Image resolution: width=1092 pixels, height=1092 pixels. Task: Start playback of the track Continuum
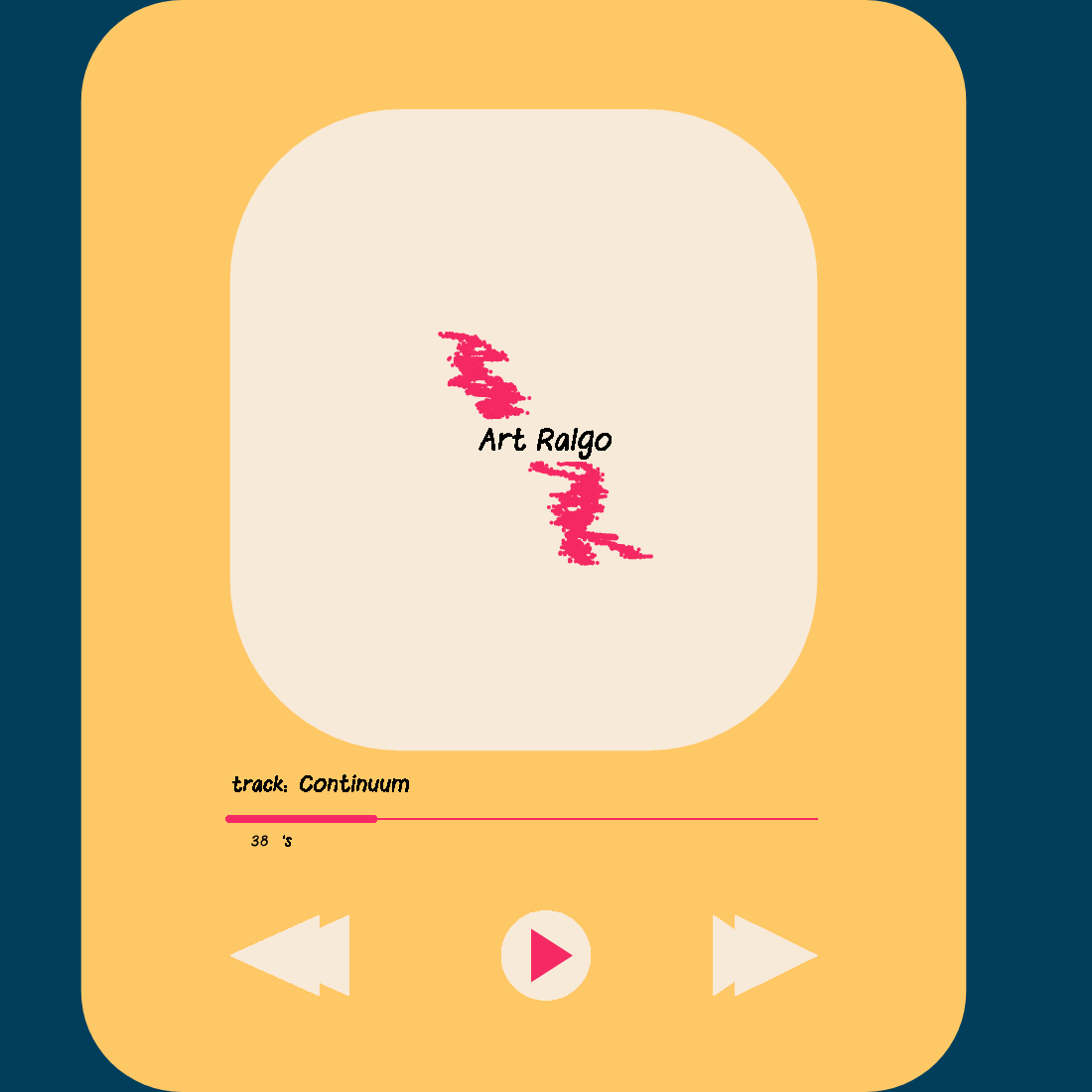click(546, 955)
